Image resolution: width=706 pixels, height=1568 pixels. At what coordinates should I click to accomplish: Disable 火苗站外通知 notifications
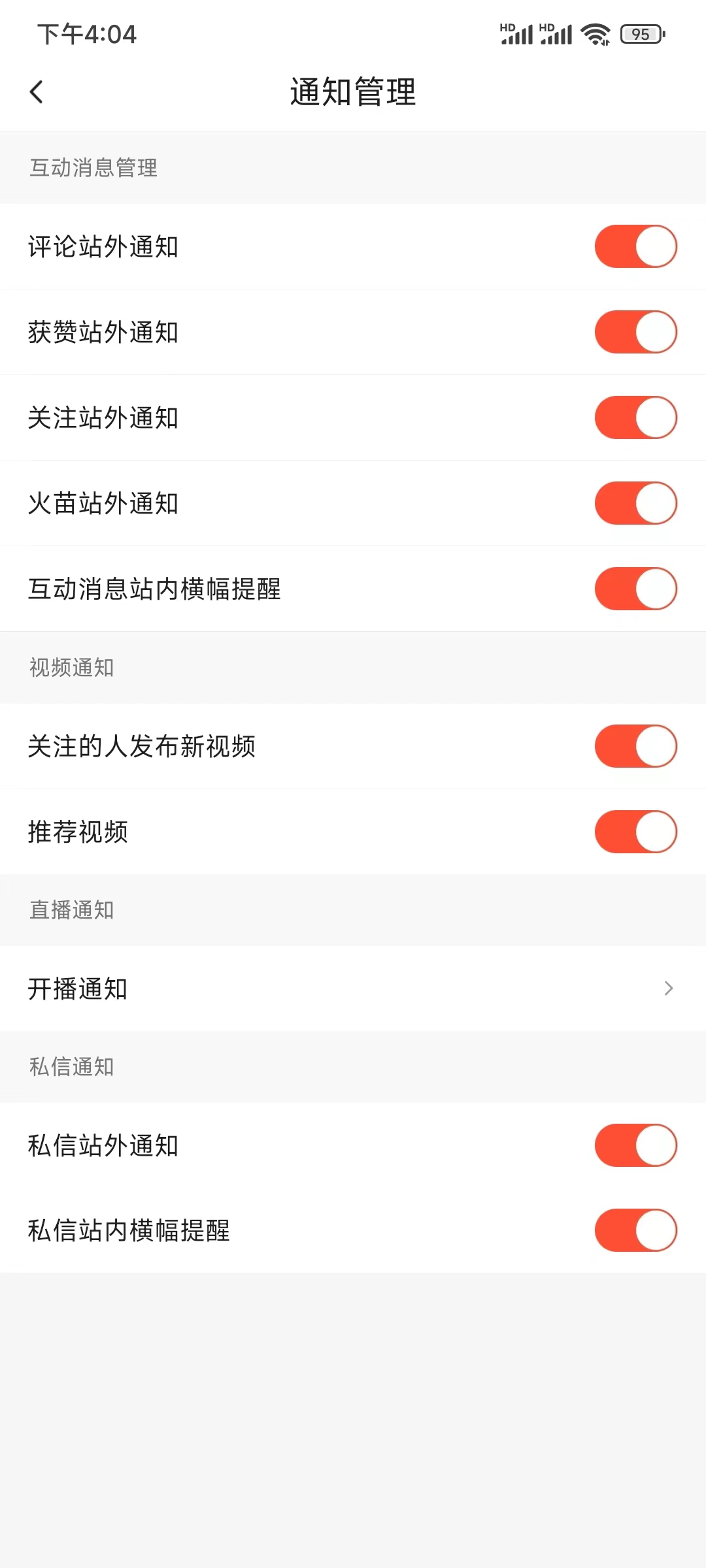(x=635, y=503)
